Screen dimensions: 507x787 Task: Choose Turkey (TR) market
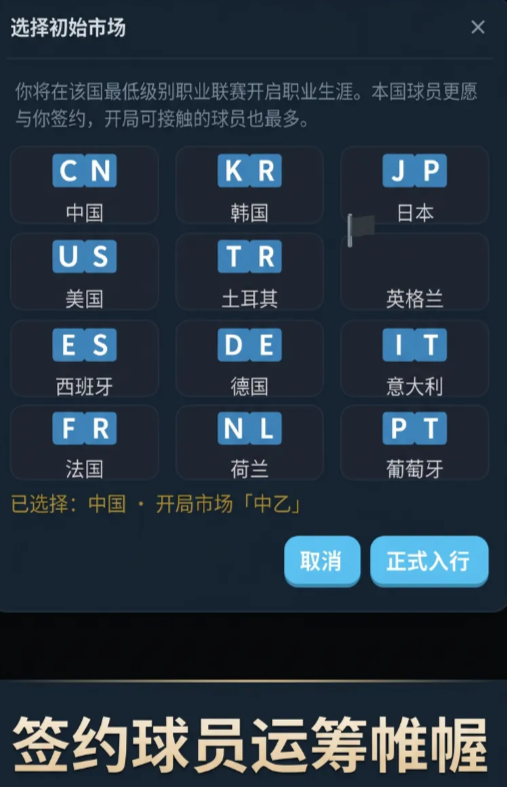click(x=249, y=272)
